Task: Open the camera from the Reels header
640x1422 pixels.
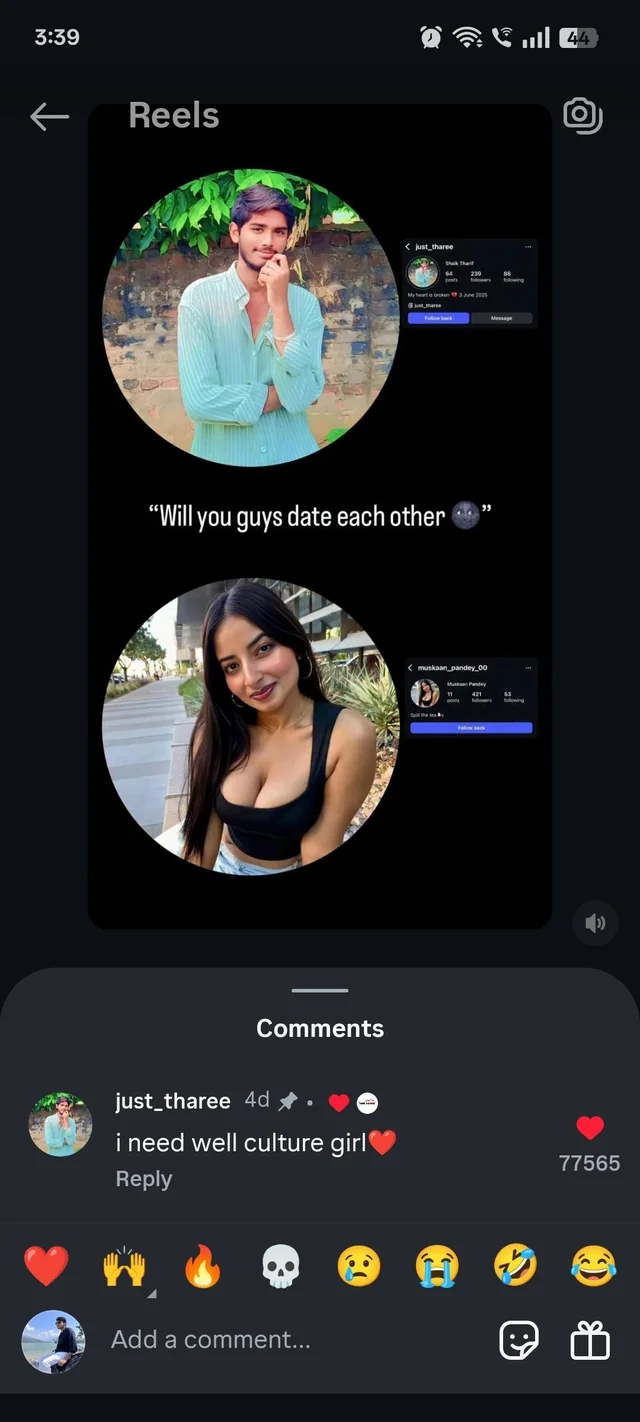Action: (583, 116)
